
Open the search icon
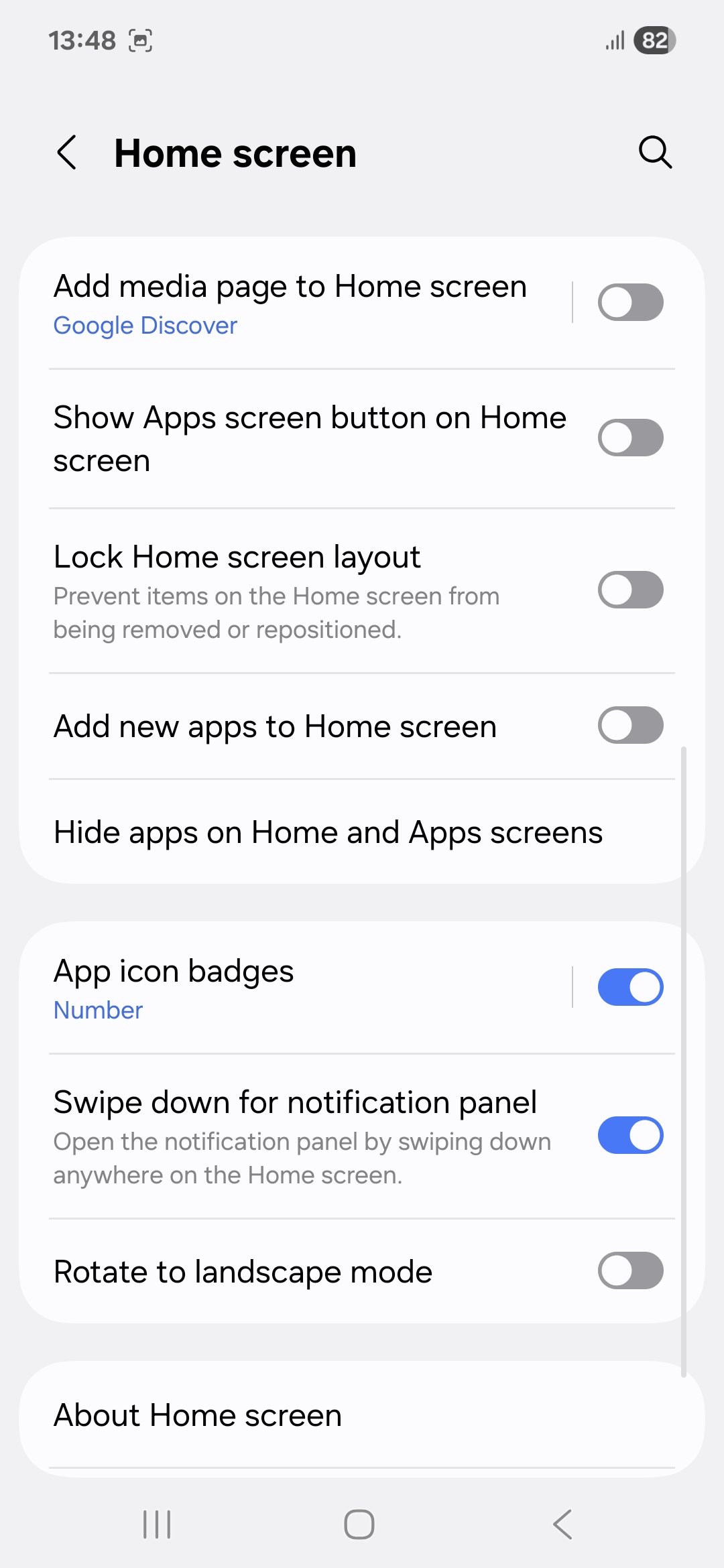coord(655,153)
